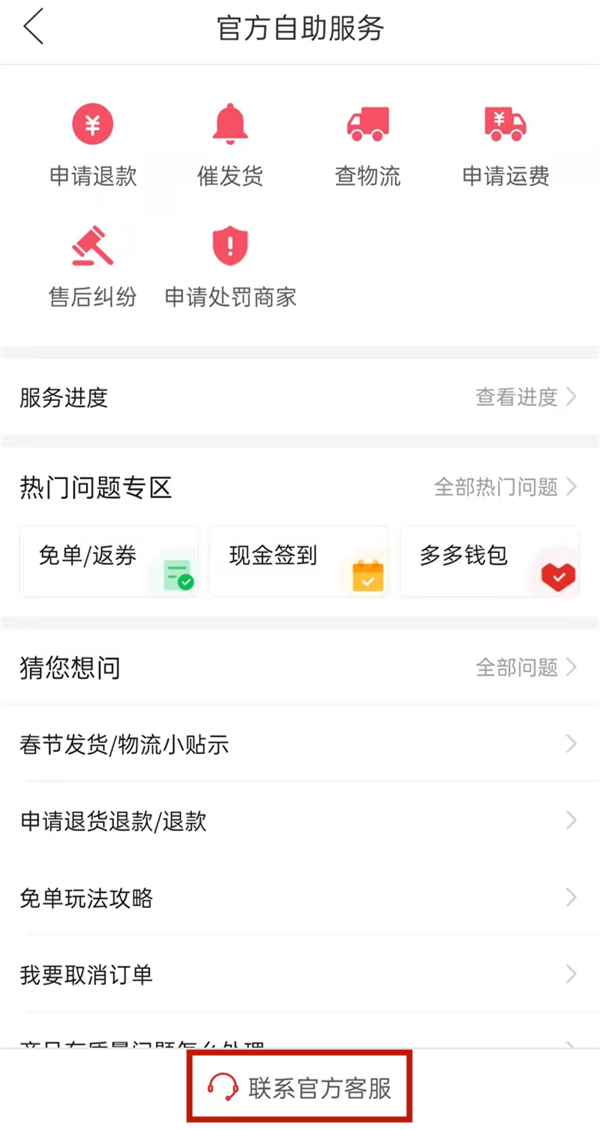
Task: Go back using the top-left arrow
Action: click(x=34, y=27)
